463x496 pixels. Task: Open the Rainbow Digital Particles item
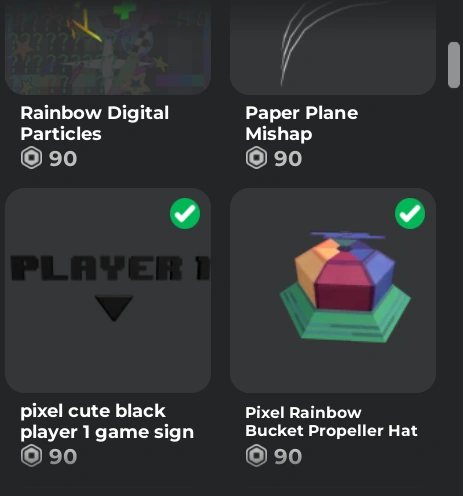click(108, 47)
